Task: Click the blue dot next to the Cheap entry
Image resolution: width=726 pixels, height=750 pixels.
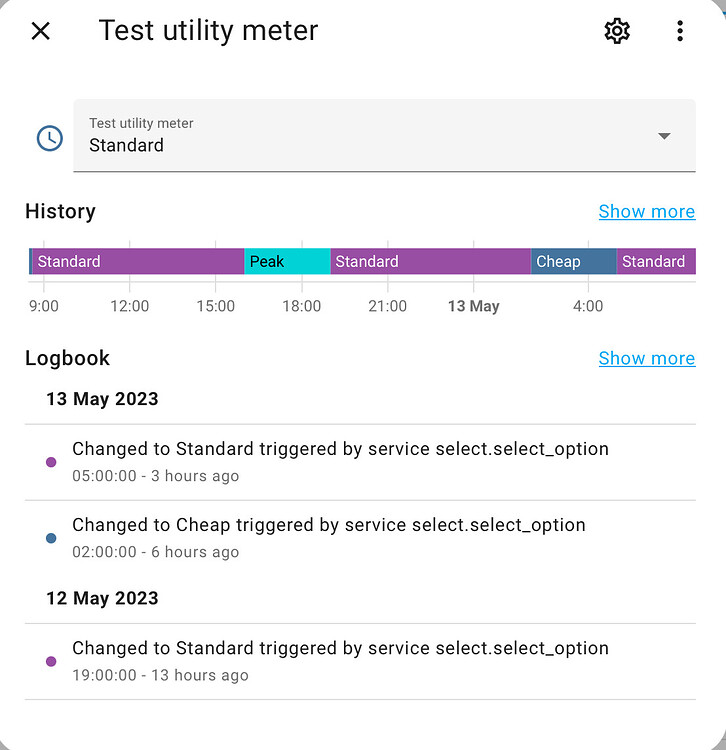Action: pyautogui.click(x=50, y=538)
